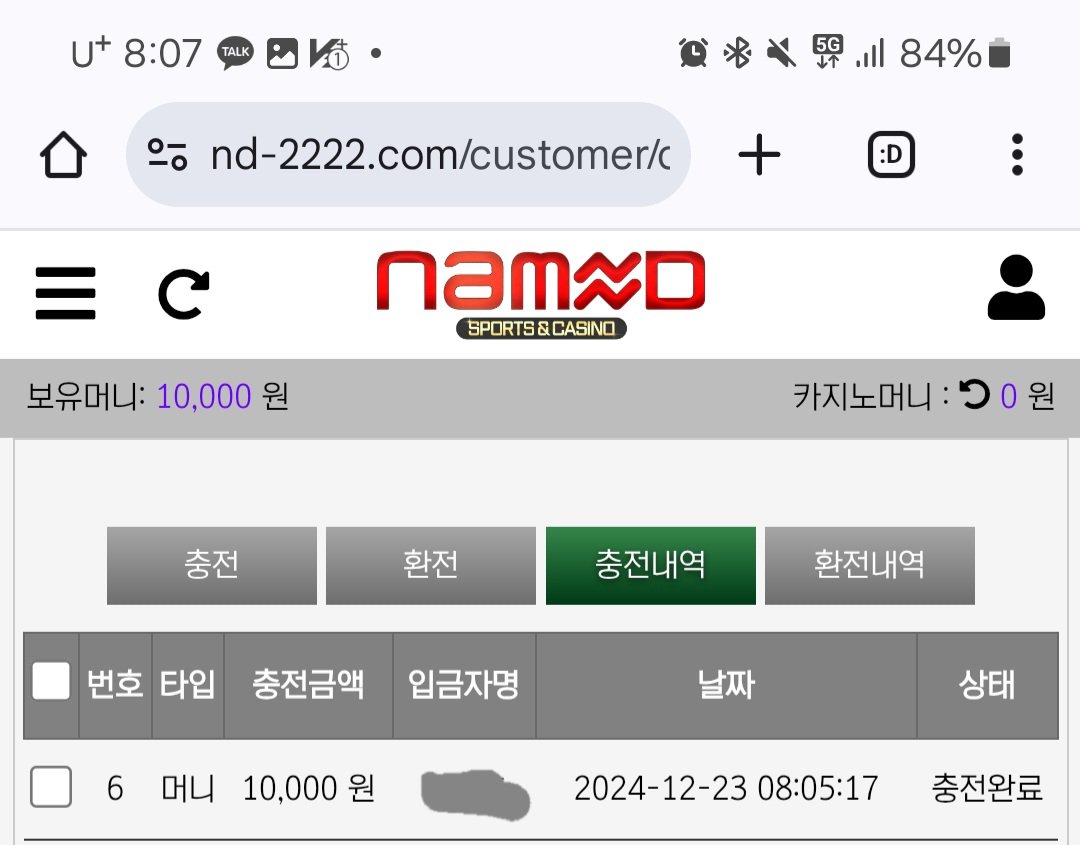Tap the 환전 button

pyautogui.click(x=430, y=565)
